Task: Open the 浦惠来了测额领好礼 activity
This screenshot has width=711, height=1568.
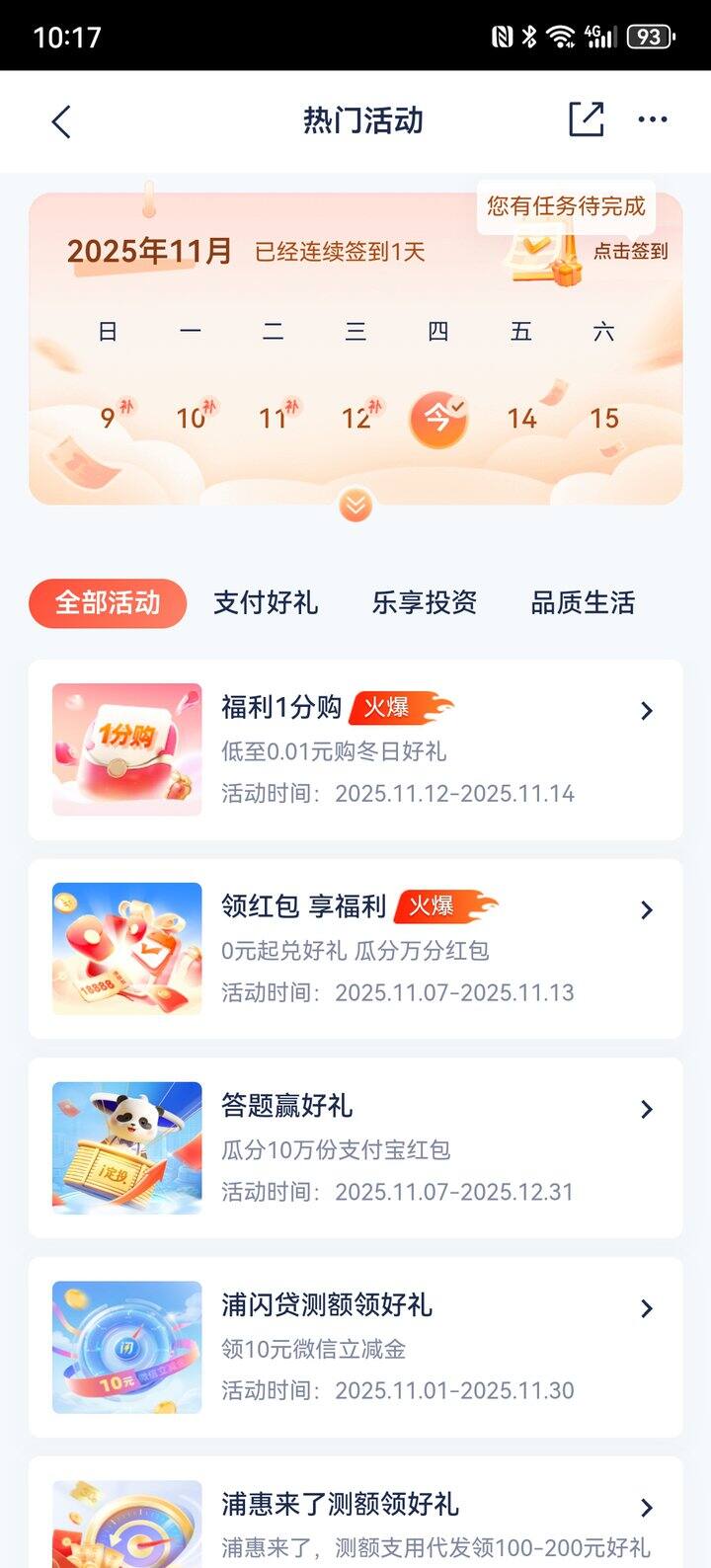Action: coord(355,1516)
